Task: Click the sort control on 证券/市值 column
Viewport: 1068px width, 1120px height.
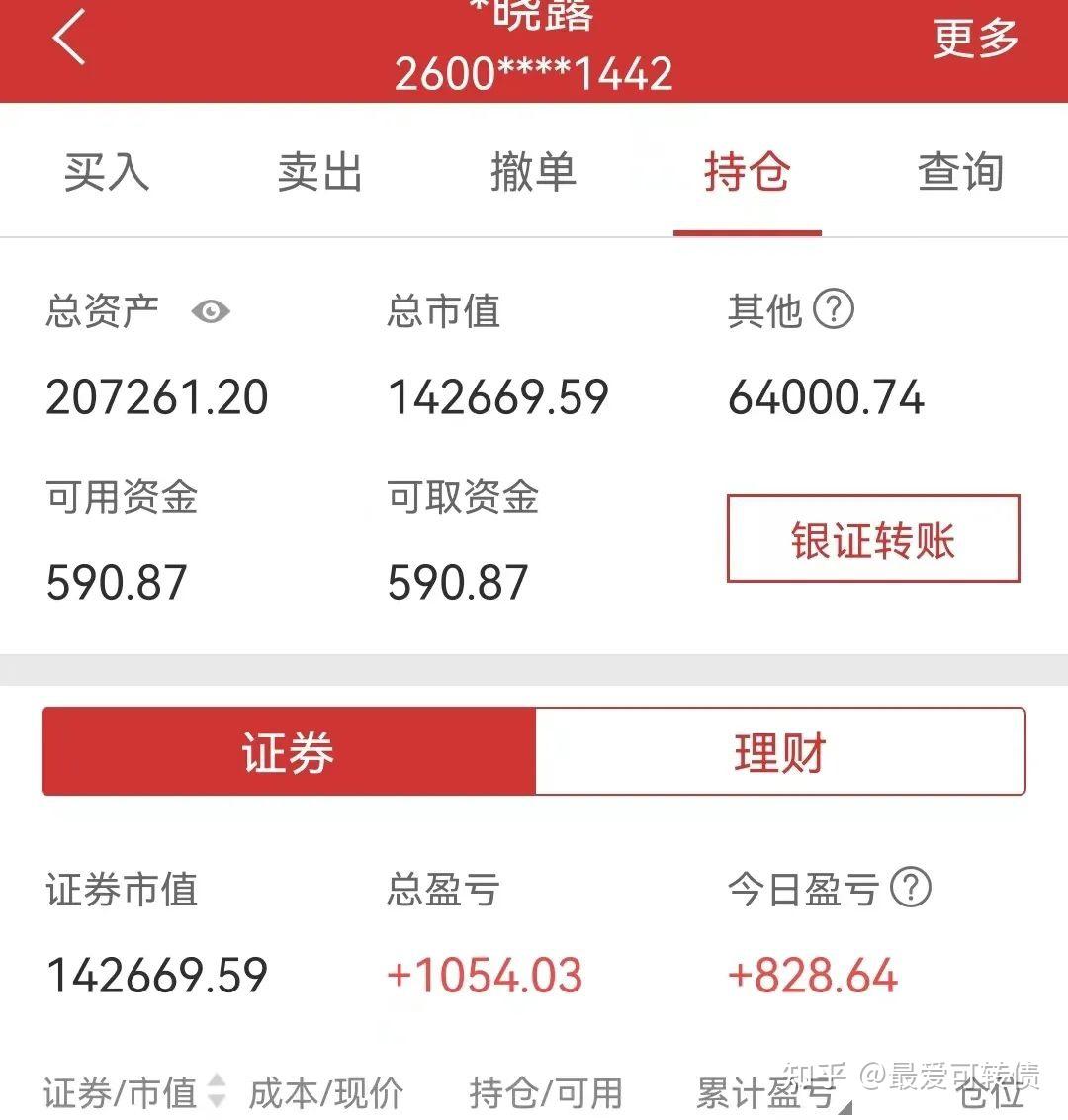Action: pos(214,1092)
